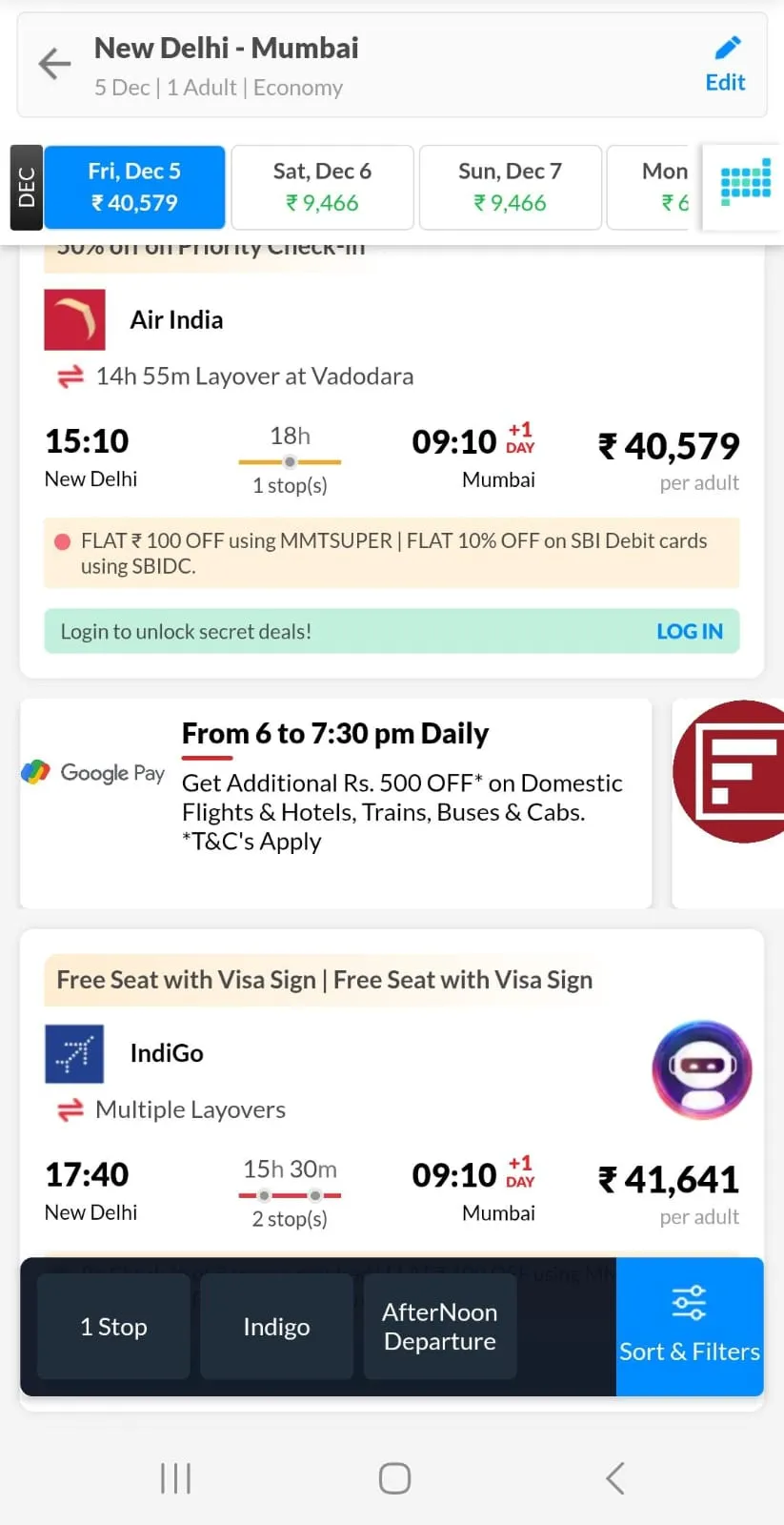Edit the New Delhi - Mumbai search
The height and width of the screenshot is (1525, 784).
click(x=725, y=65)
